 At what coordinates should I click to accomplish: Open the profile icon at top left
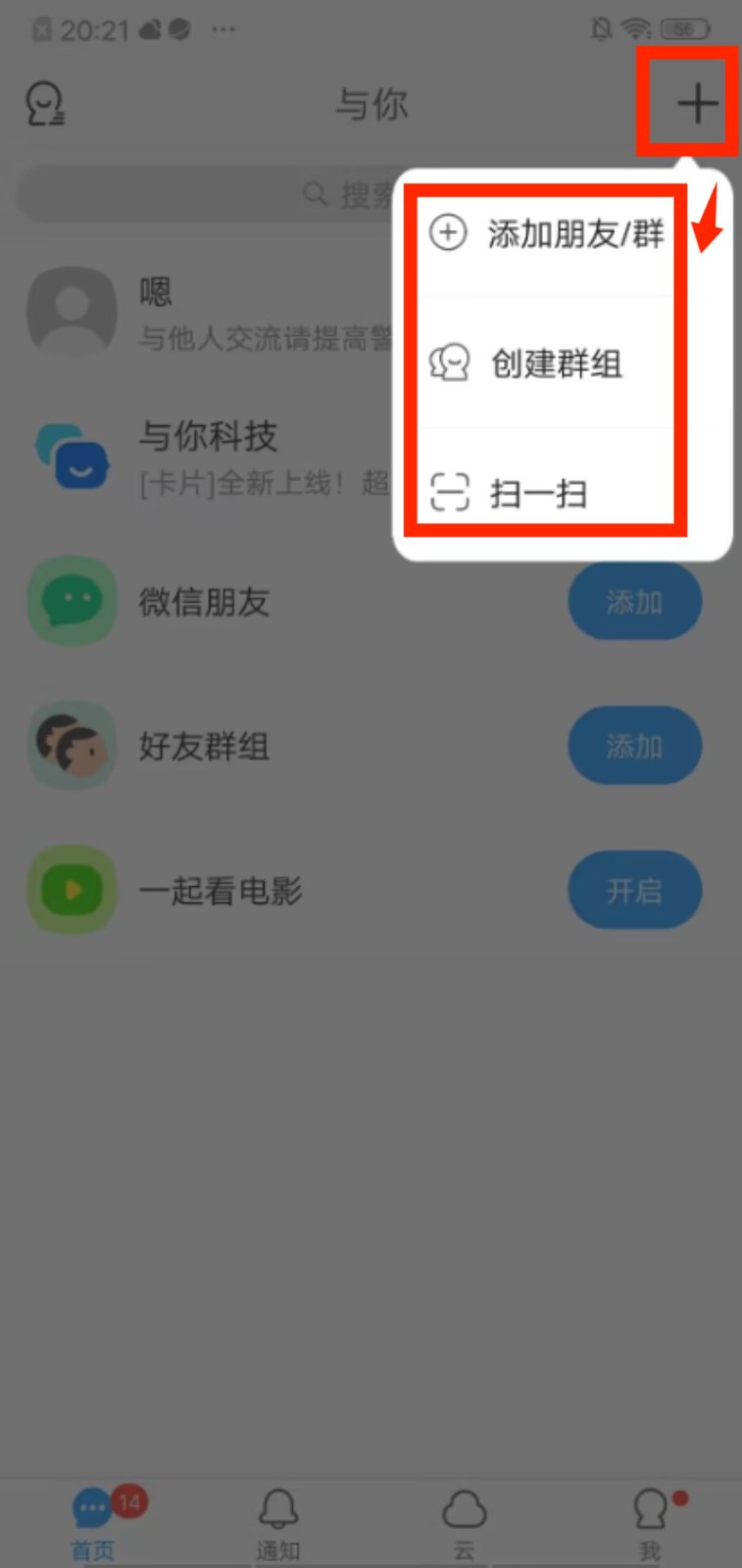tap(45, 104)
